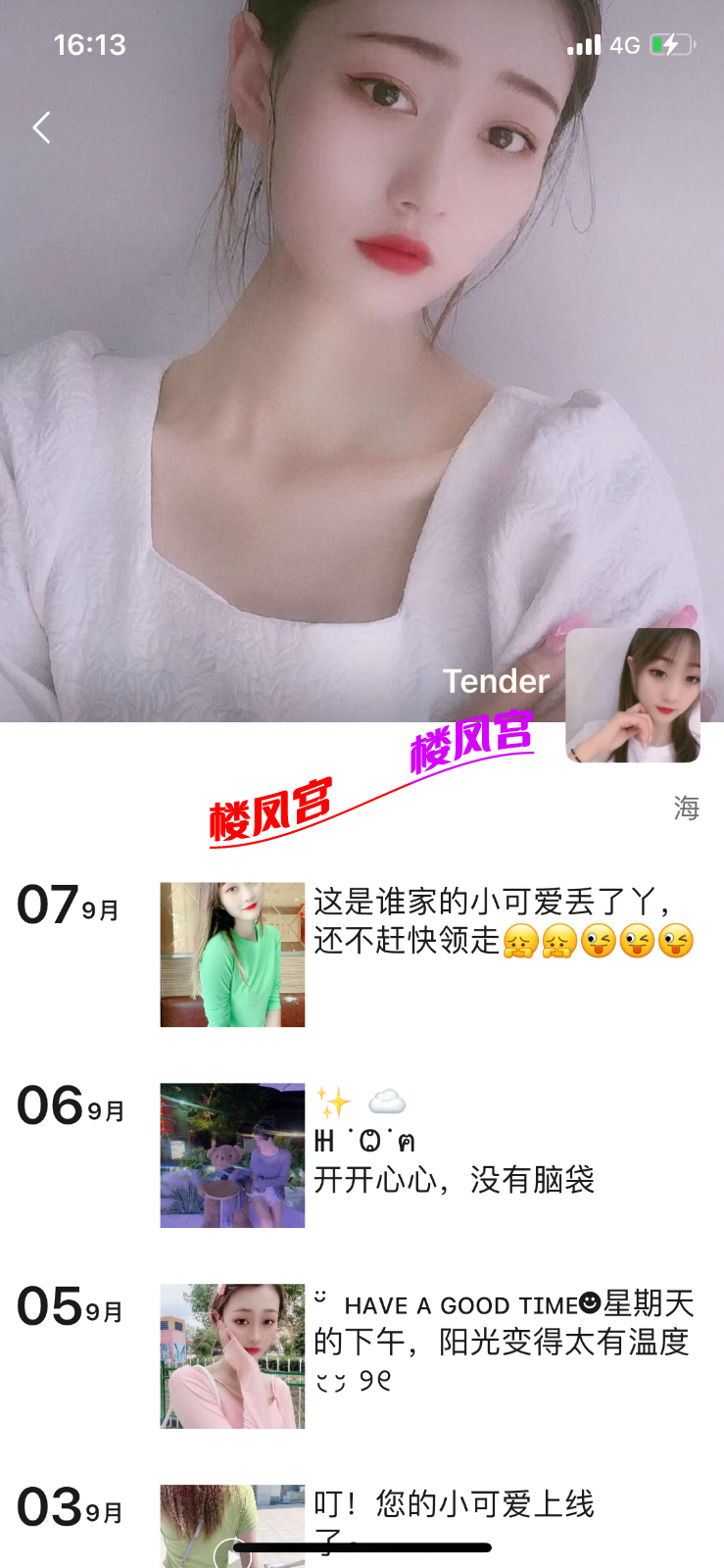Go back using the top-left arrow
This screenshot has width=724, height=1568.
coord(41,127)
